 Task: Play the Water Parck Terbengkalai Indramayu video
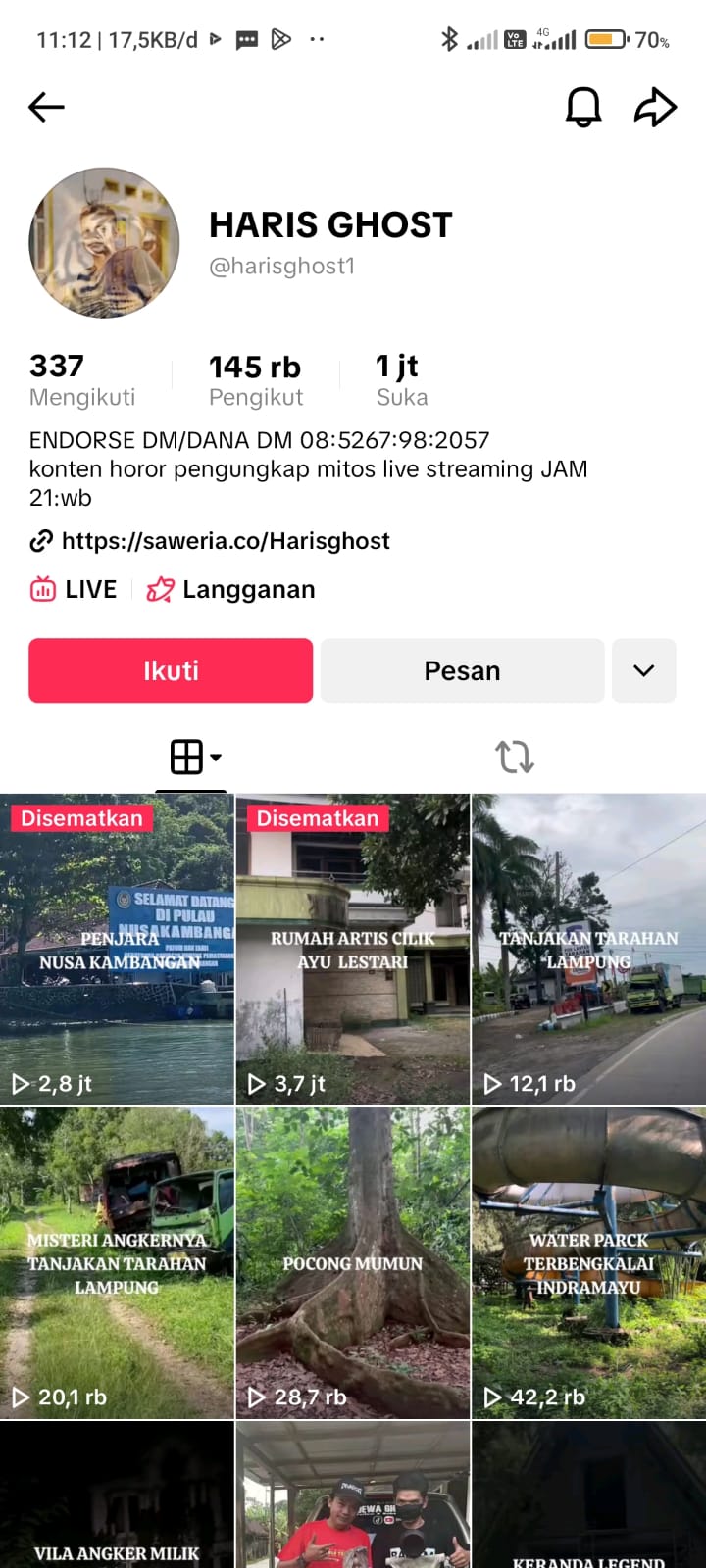pyautogui.click(x=588, y=1264)
